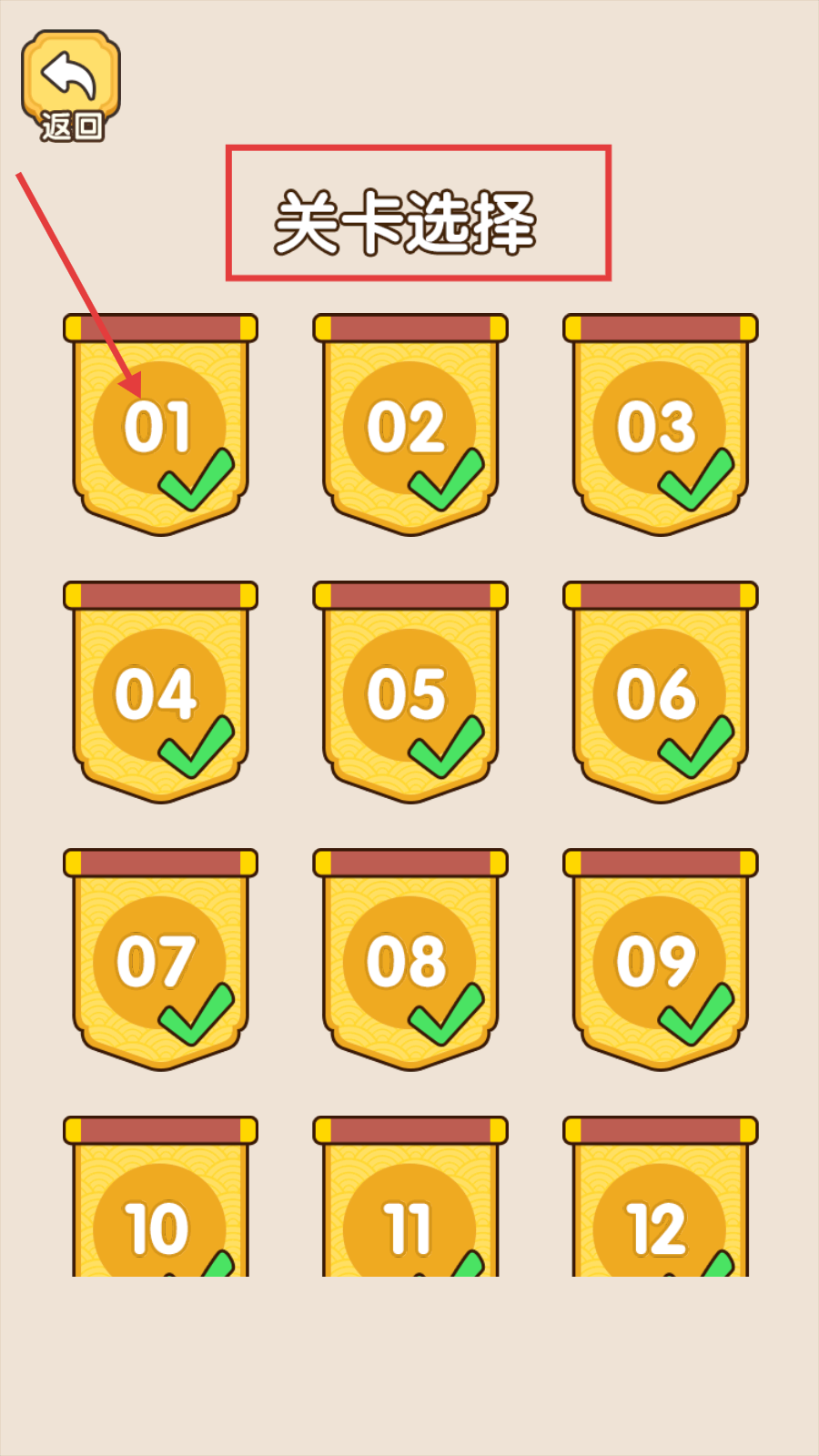Start level 03
Image resolution: width=819 pixels, height=1456 pixels.
coord(660,428)
